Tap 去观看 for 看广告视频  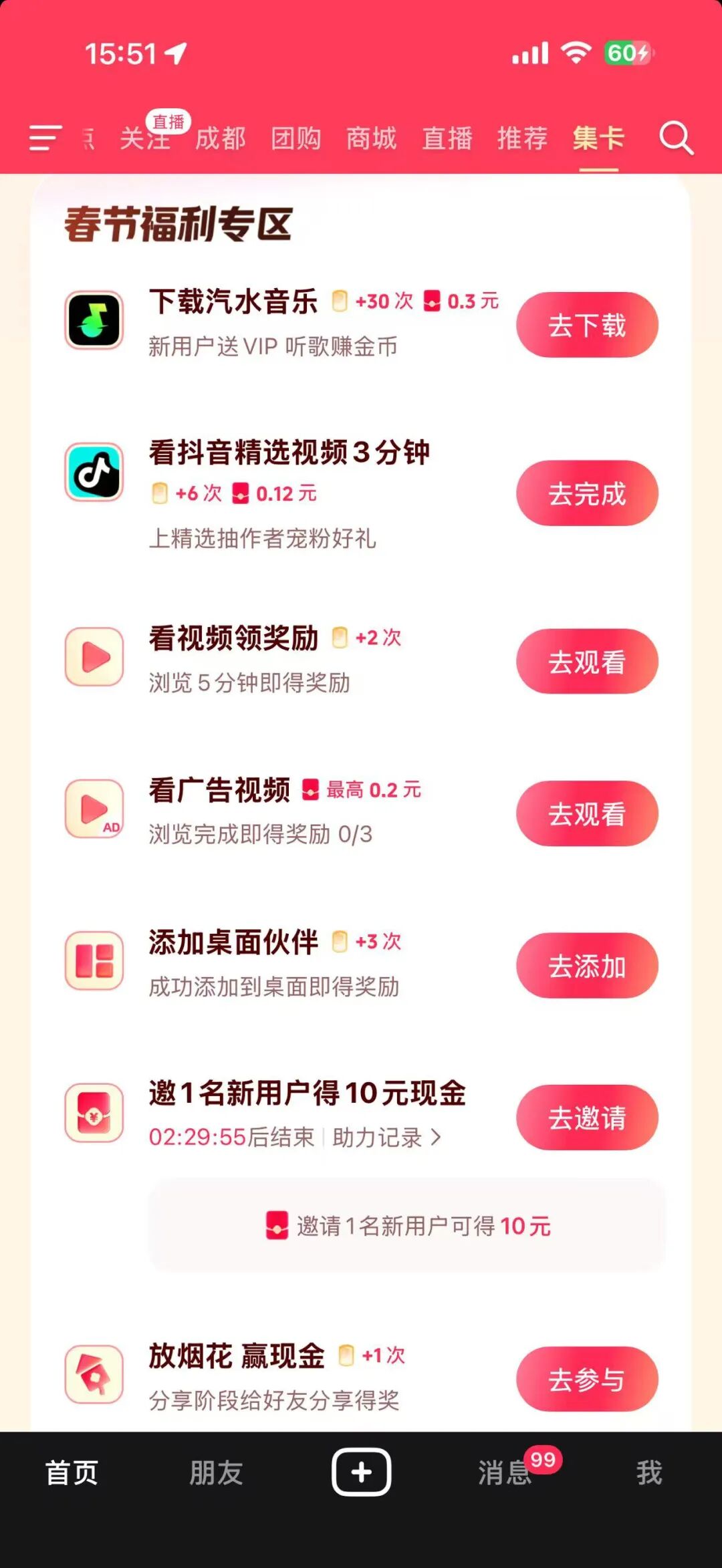(587, 813)
